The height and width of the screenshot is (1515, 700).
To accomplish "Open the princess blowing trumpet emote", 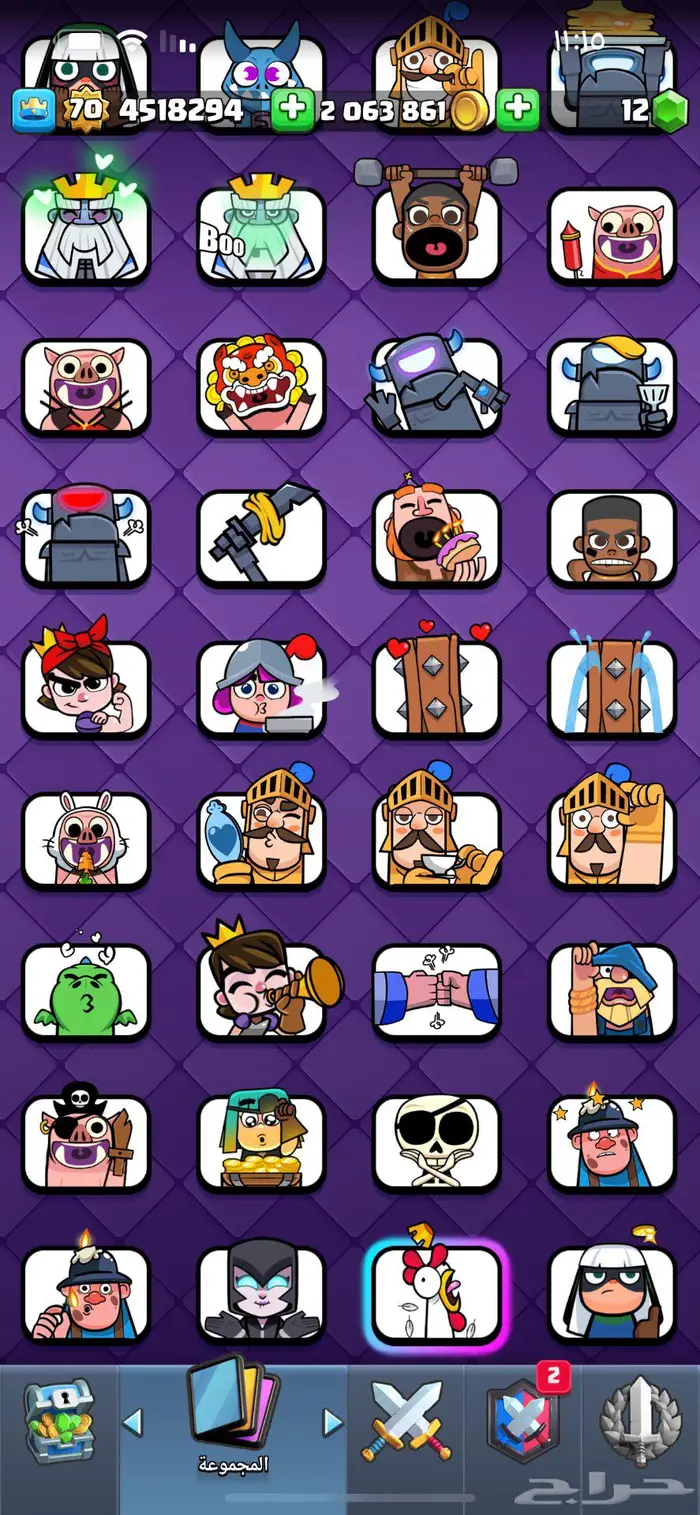I will (261, 992).
